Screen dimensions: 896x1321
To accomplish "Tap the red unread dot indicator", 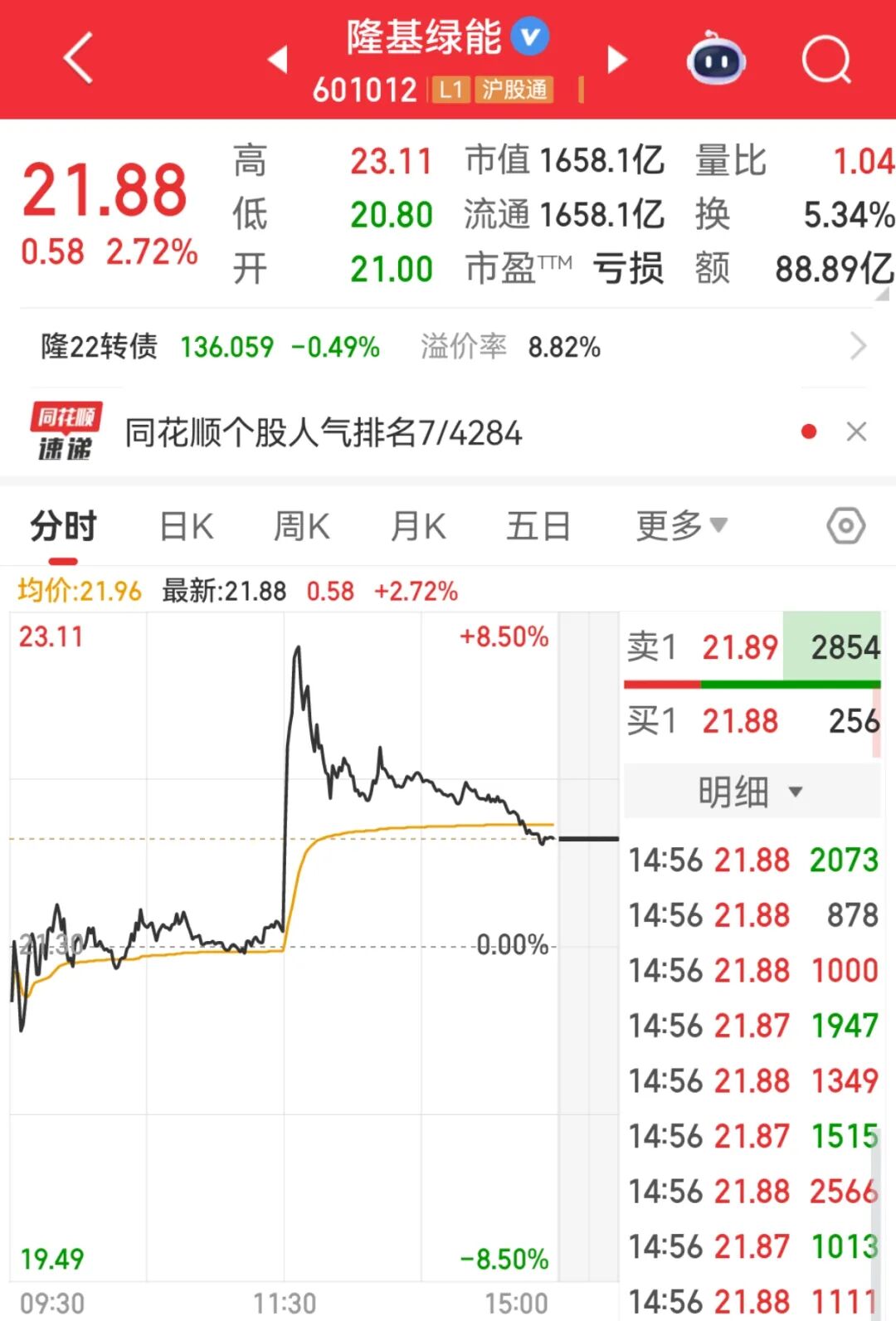I will 806,432.
